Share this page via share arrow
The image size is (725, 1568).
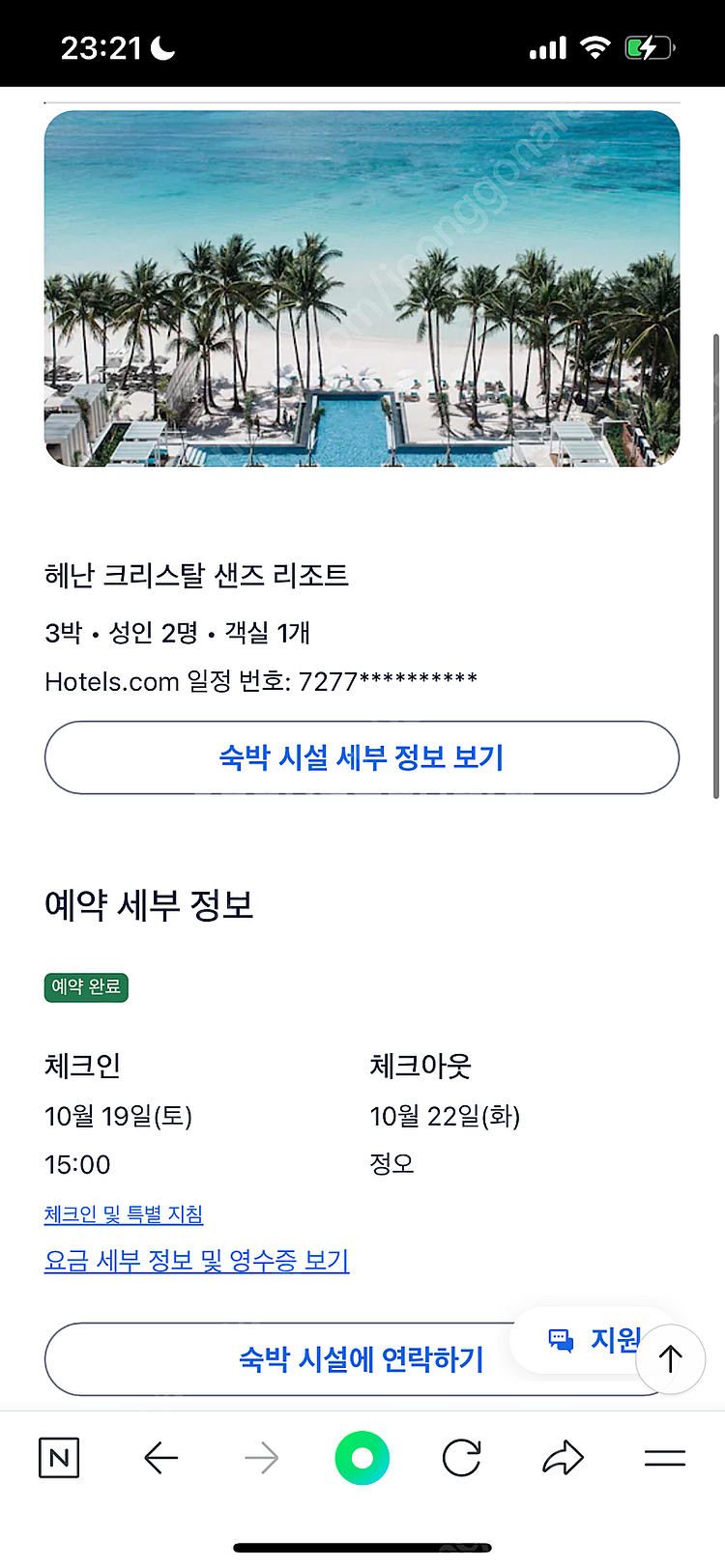pos(563,1458)
